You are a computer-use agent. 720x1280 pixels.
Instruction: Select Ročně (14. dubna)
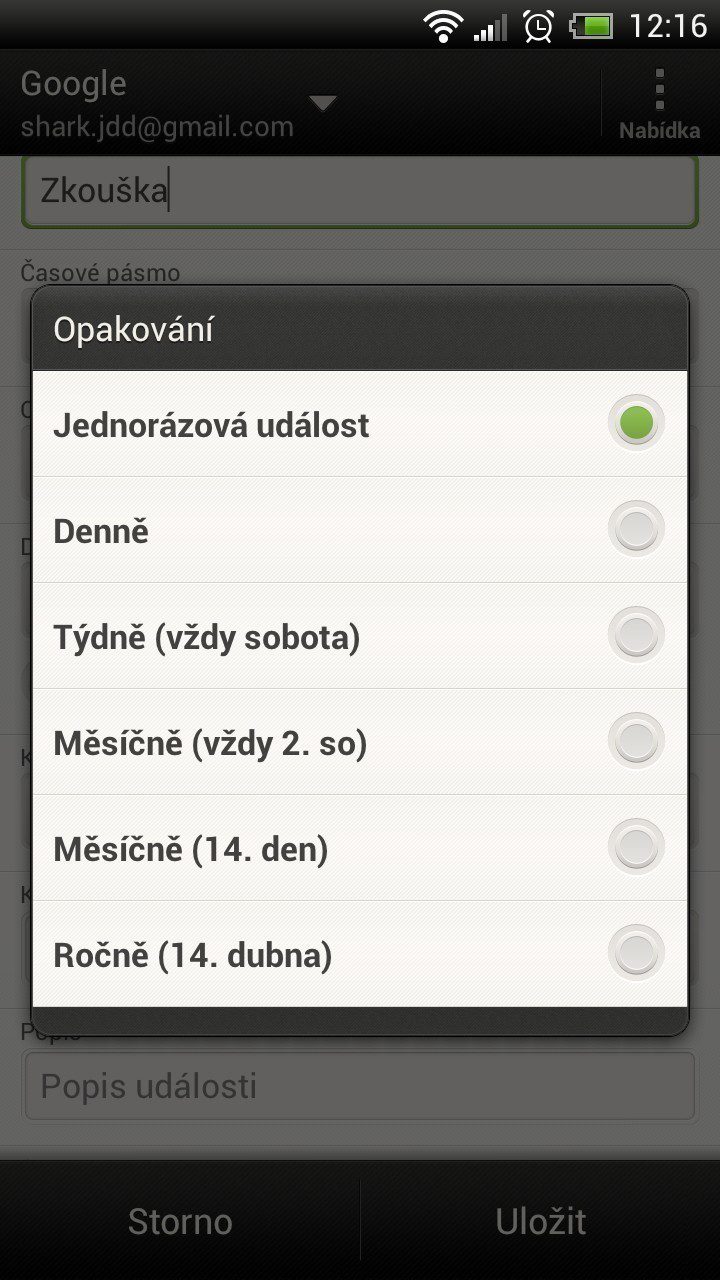pos(360,954)
